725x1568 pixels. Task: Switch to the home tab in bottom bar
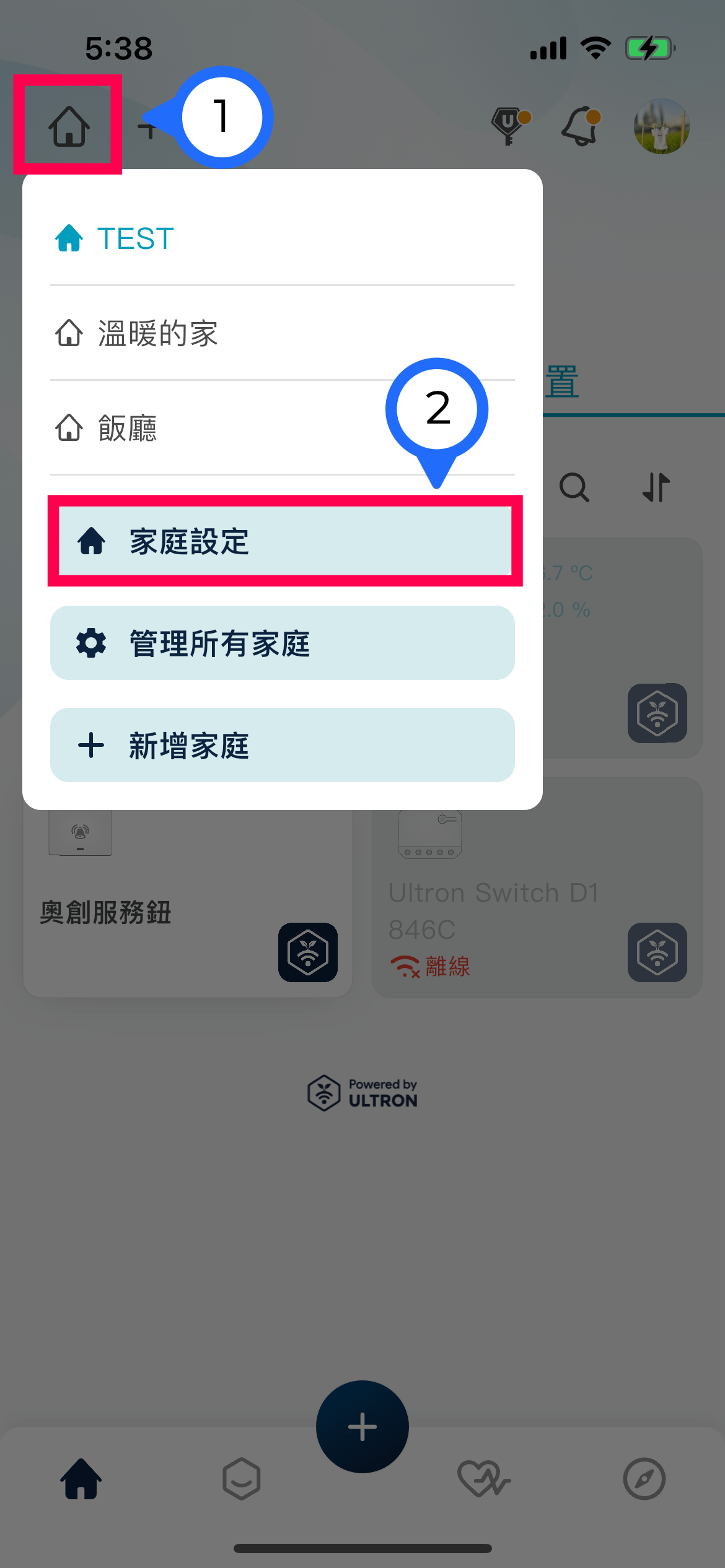[x=81, y=1479]
